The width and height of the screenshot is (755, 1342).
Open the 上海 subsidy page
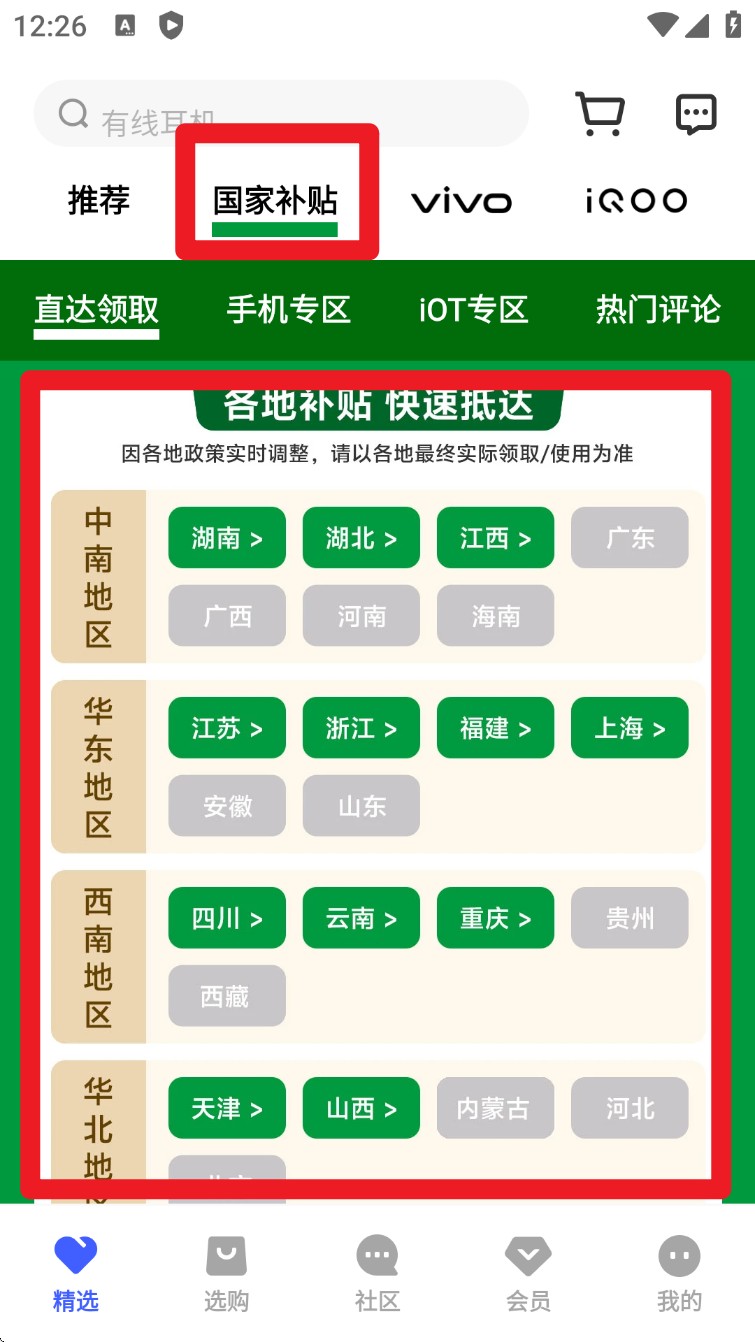click(x=629, y=728)
